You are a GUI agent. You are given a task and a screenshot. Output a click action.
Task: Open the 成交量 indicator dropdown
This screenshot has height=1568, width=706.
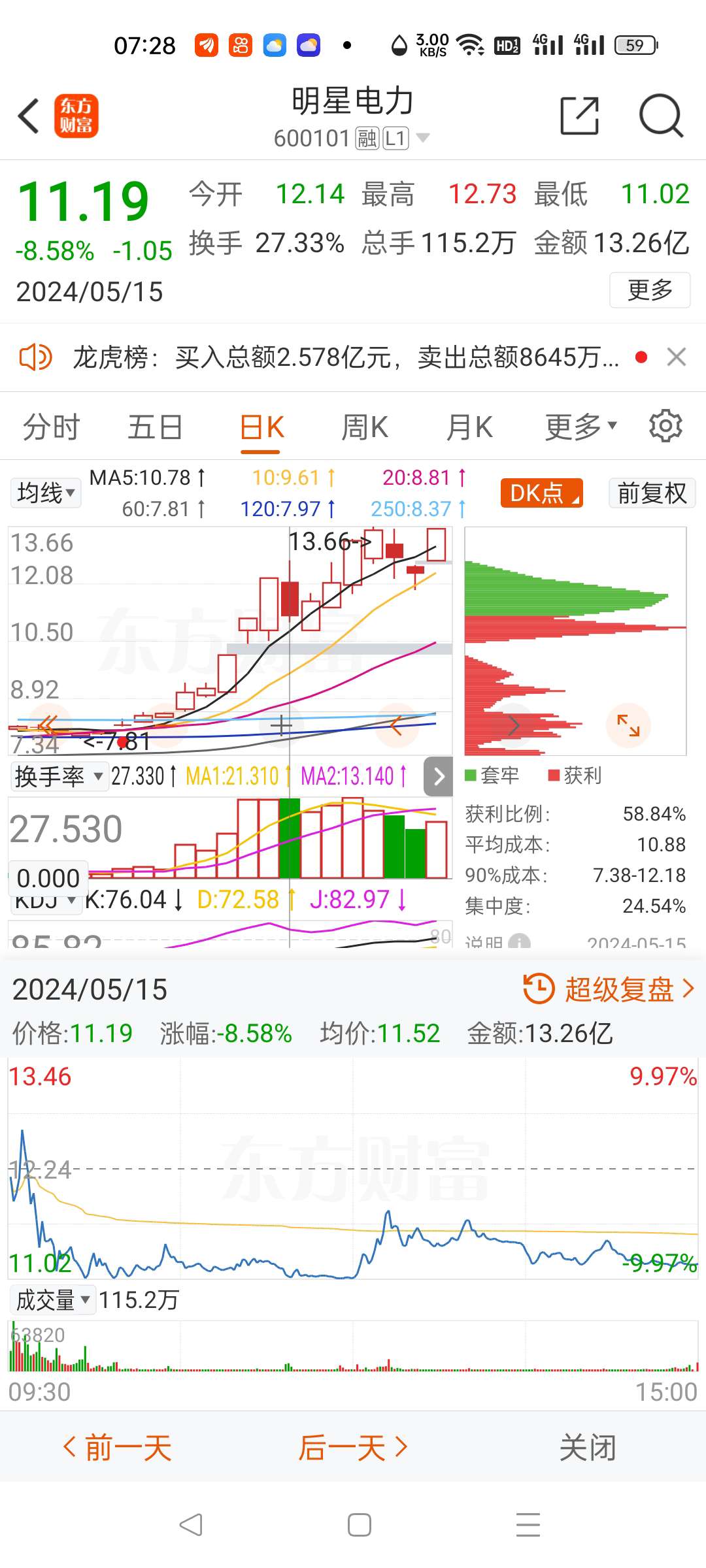[x=52, y=1299]
